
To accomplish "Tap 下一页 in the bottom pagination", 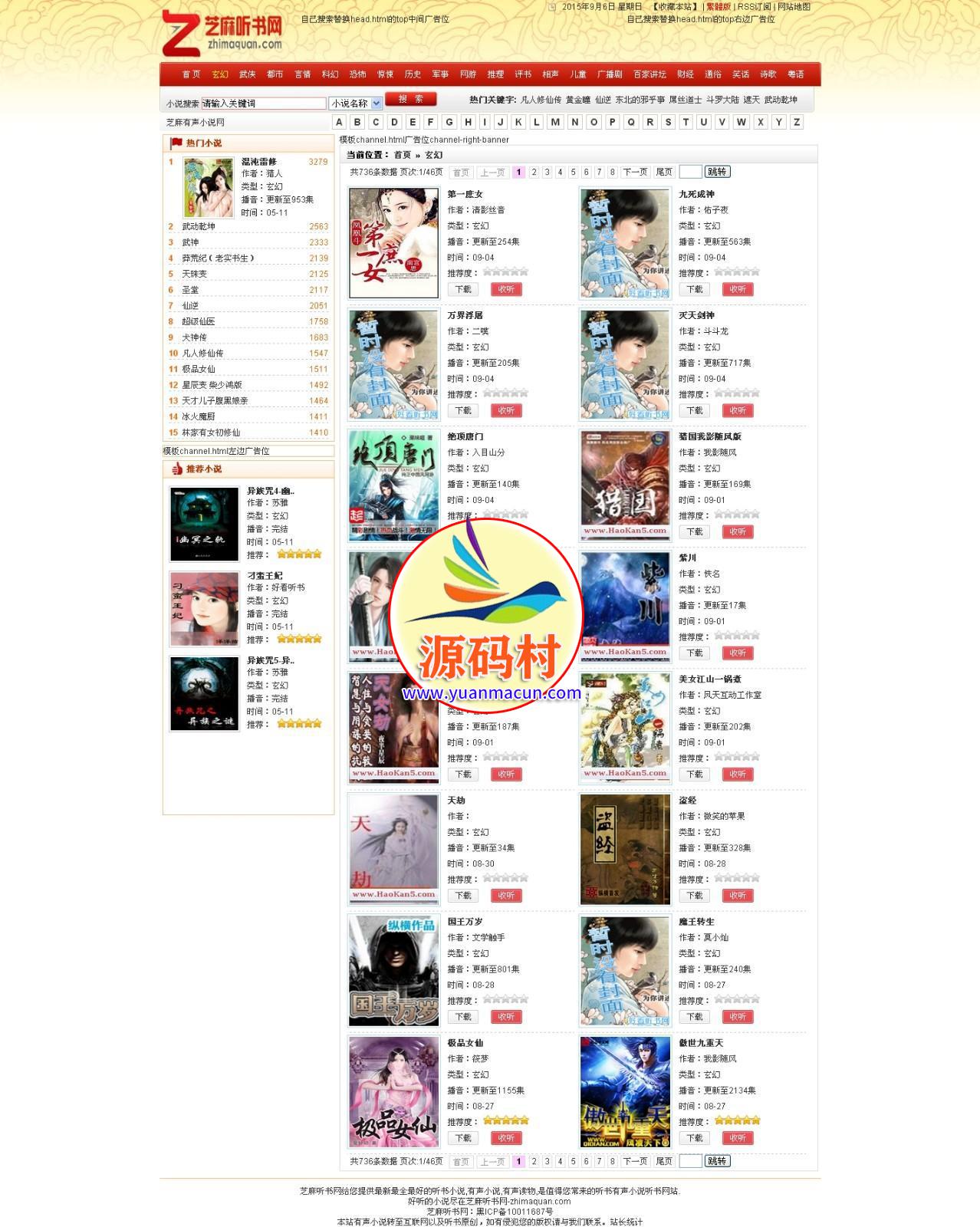I will point(635,1161).
